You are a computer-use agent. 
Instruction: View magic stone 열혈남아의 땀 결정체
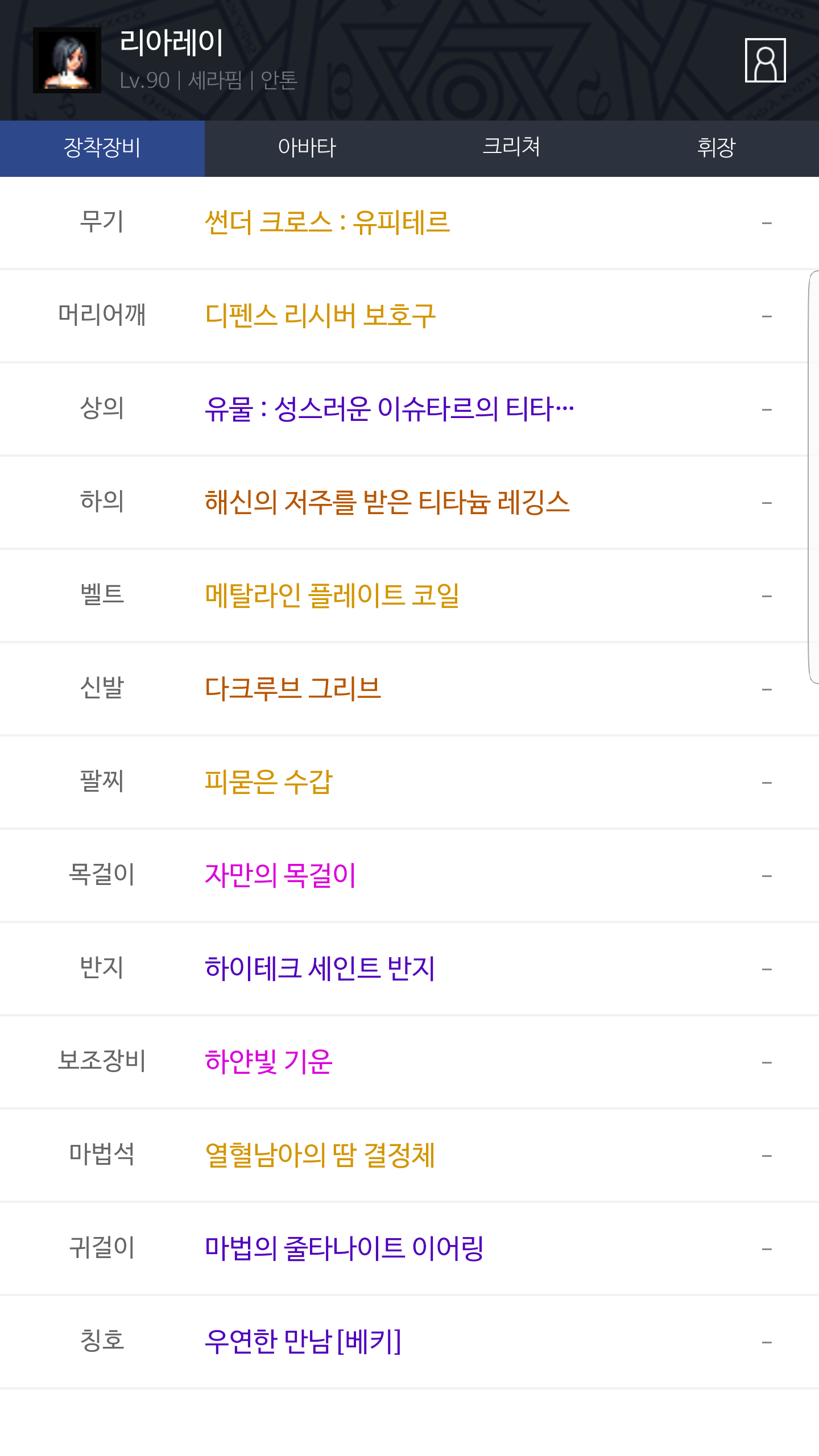click(320, 1155)
